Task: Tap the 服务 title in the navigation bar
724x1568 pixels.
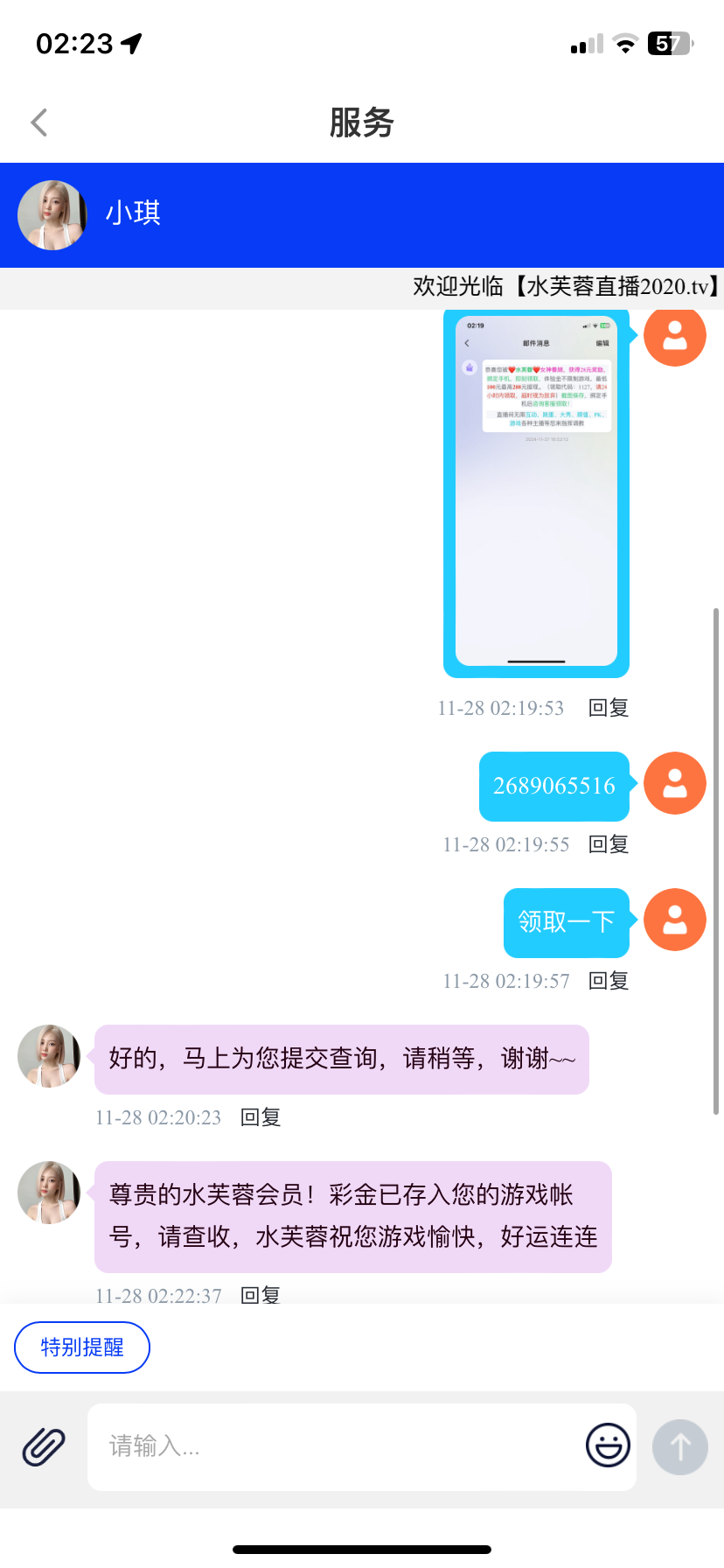Action: [x=361, y=122]
